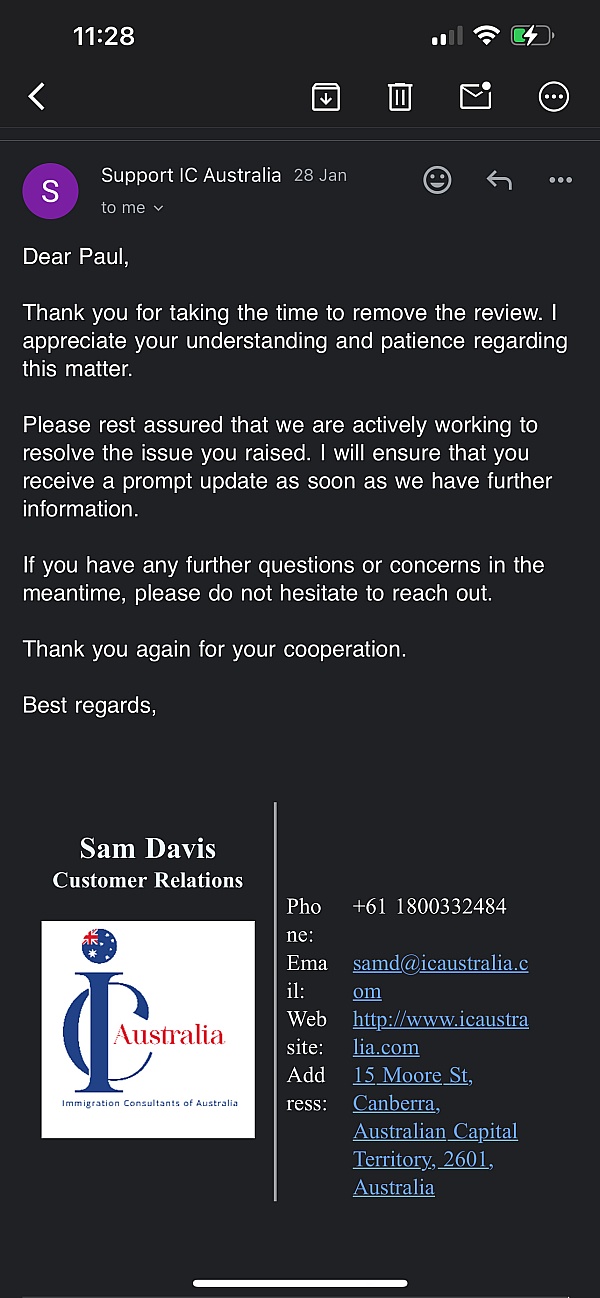Reply to Support IC Australia
The image size is (600, 1298).
pos(499,180)
